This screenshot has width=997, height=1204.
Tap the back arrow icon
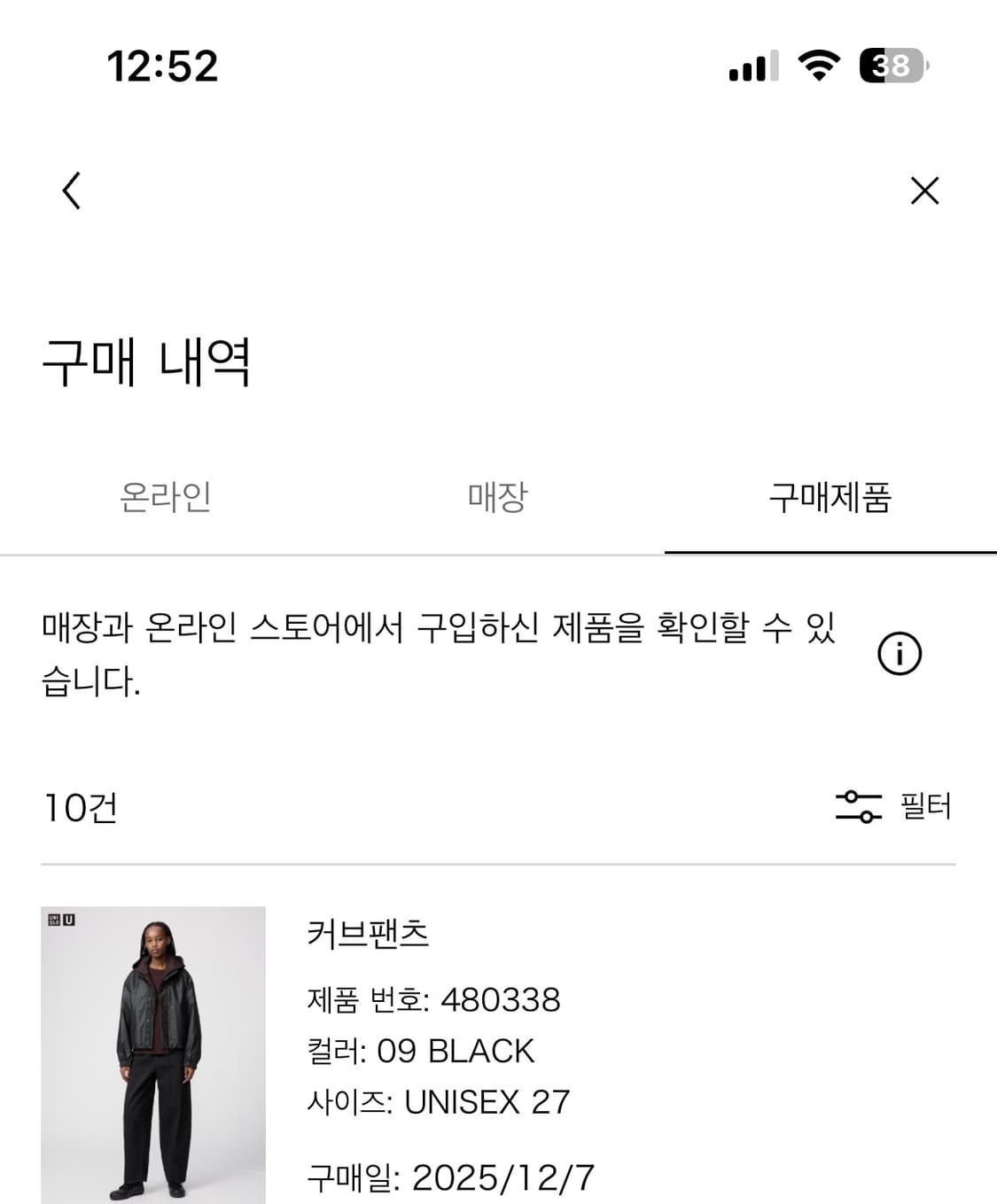[71, 190]
